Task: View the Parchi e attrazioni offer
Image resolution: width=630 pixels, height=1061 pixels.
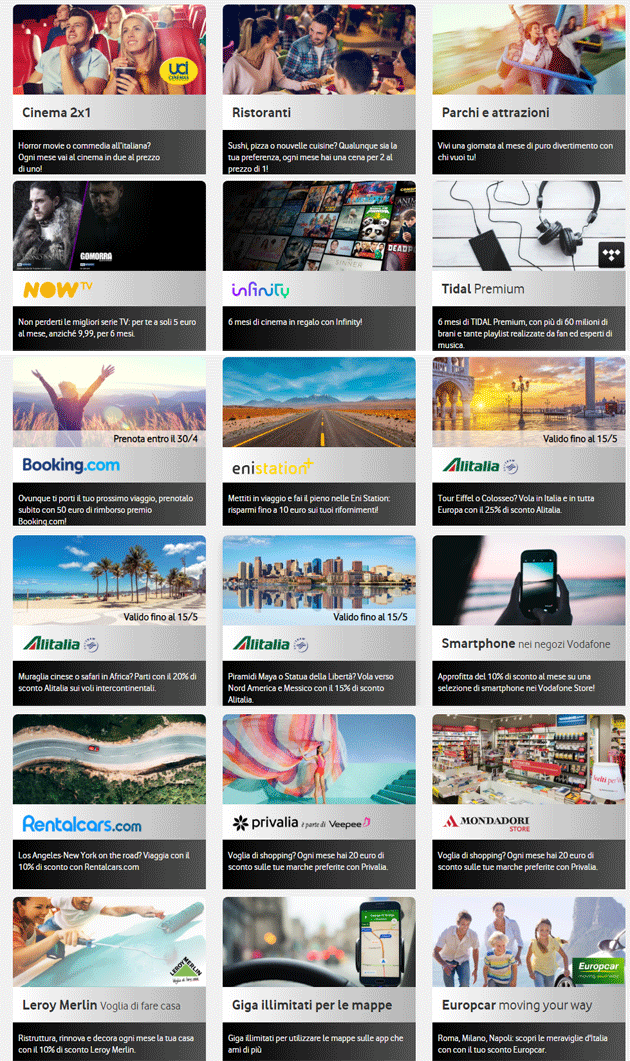Action: pos(528,90)
